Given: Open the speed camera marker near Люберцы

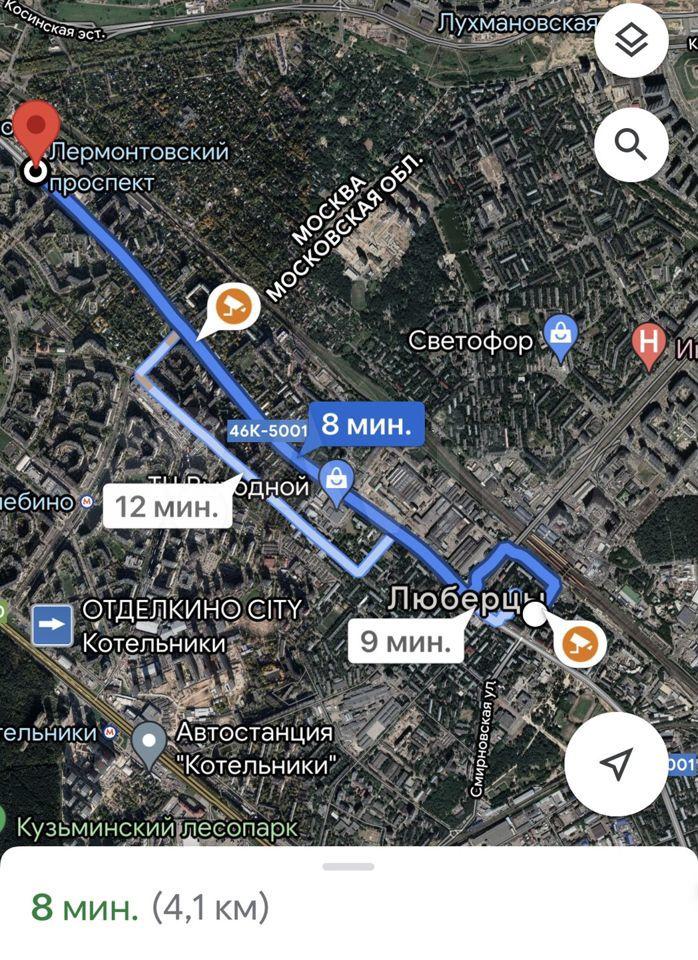Looking at the screenshot, I should [580, 644].
